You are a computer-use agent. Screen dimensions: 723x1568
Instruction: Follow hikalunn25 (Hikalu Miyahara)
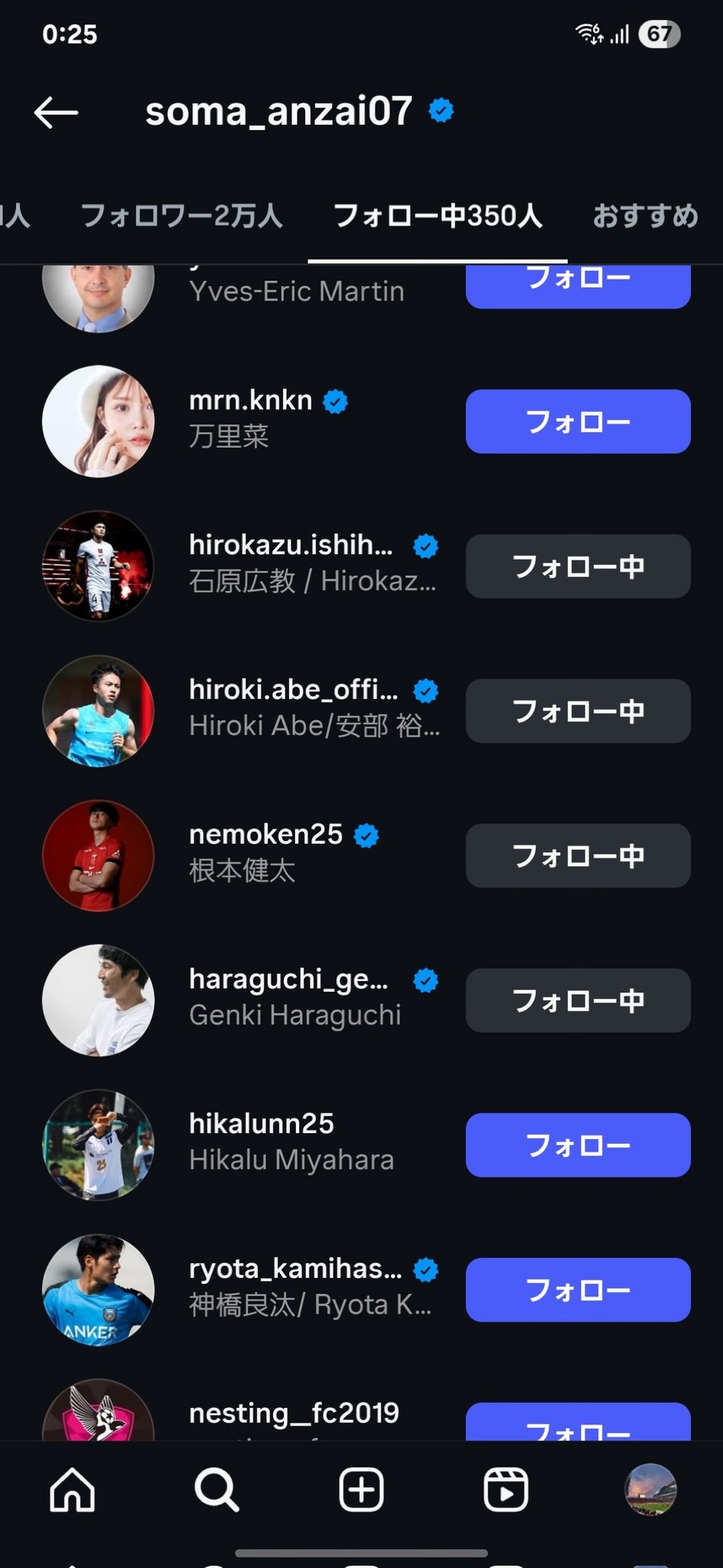[x=578, y=1145]
